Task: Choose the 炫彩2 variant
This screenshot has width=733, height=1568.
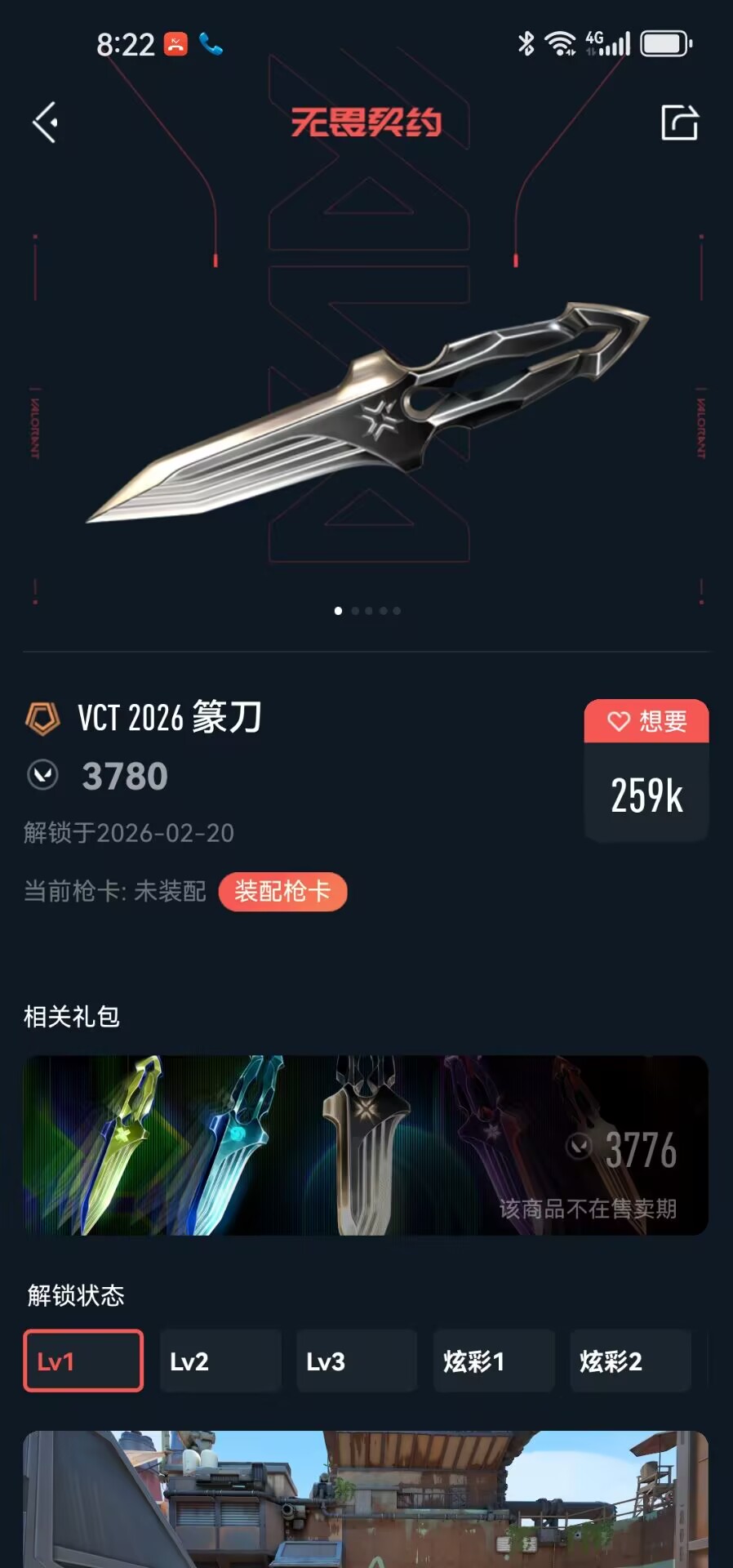Action: (x=630, y=1361)
